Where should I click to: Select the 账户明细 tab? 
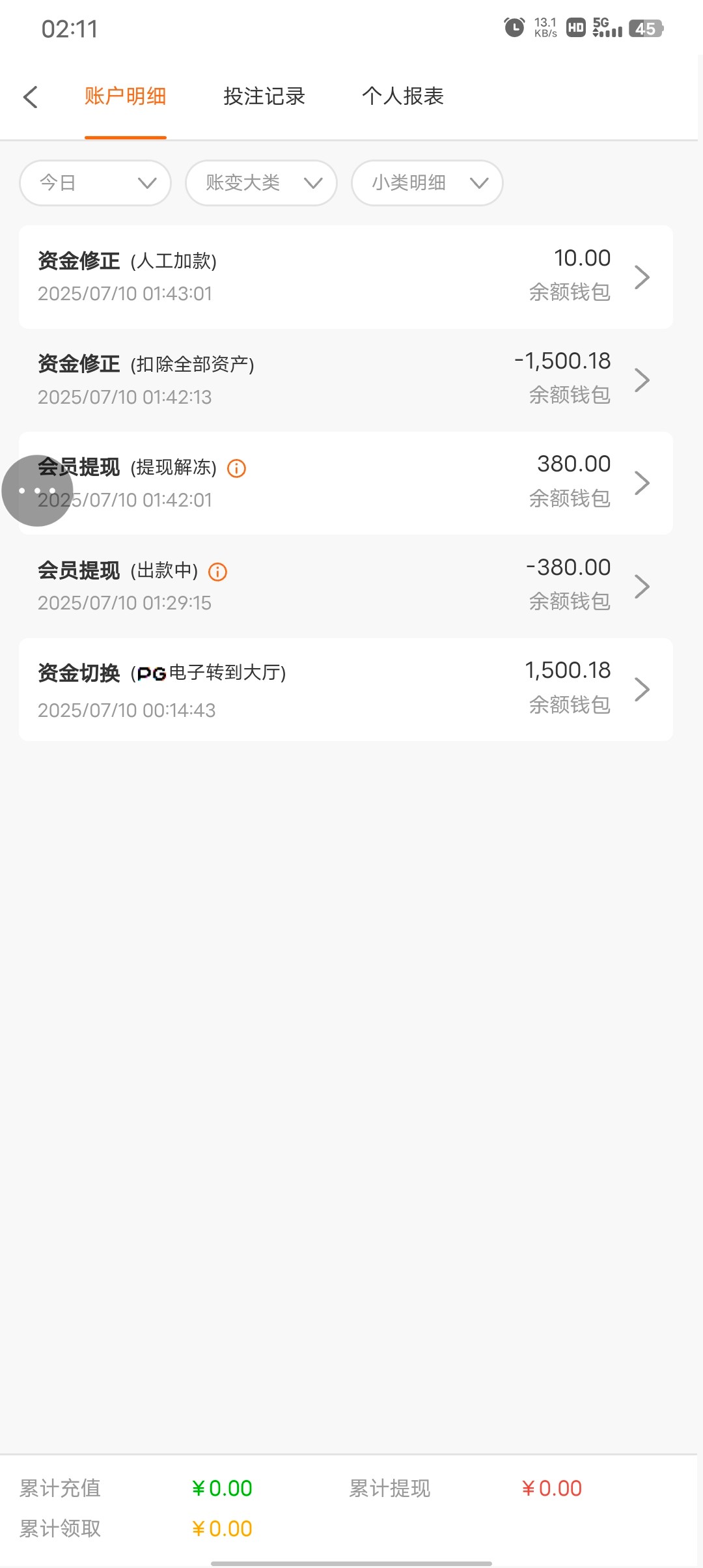point(125,96)
